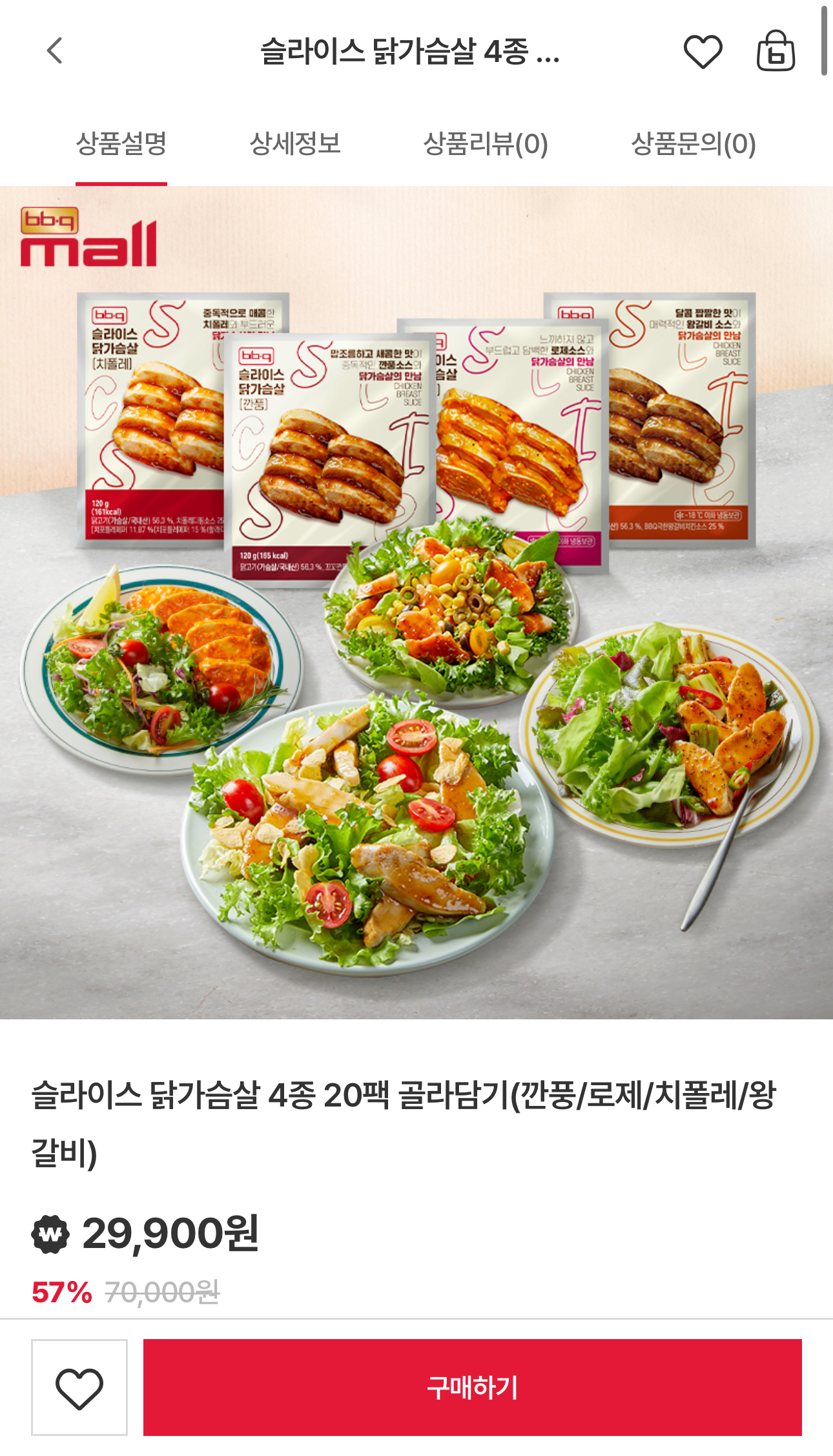Open the 상품문의(0) tab
The width and height of the screenshot is (833, 1456).
(x=694, y=143)
